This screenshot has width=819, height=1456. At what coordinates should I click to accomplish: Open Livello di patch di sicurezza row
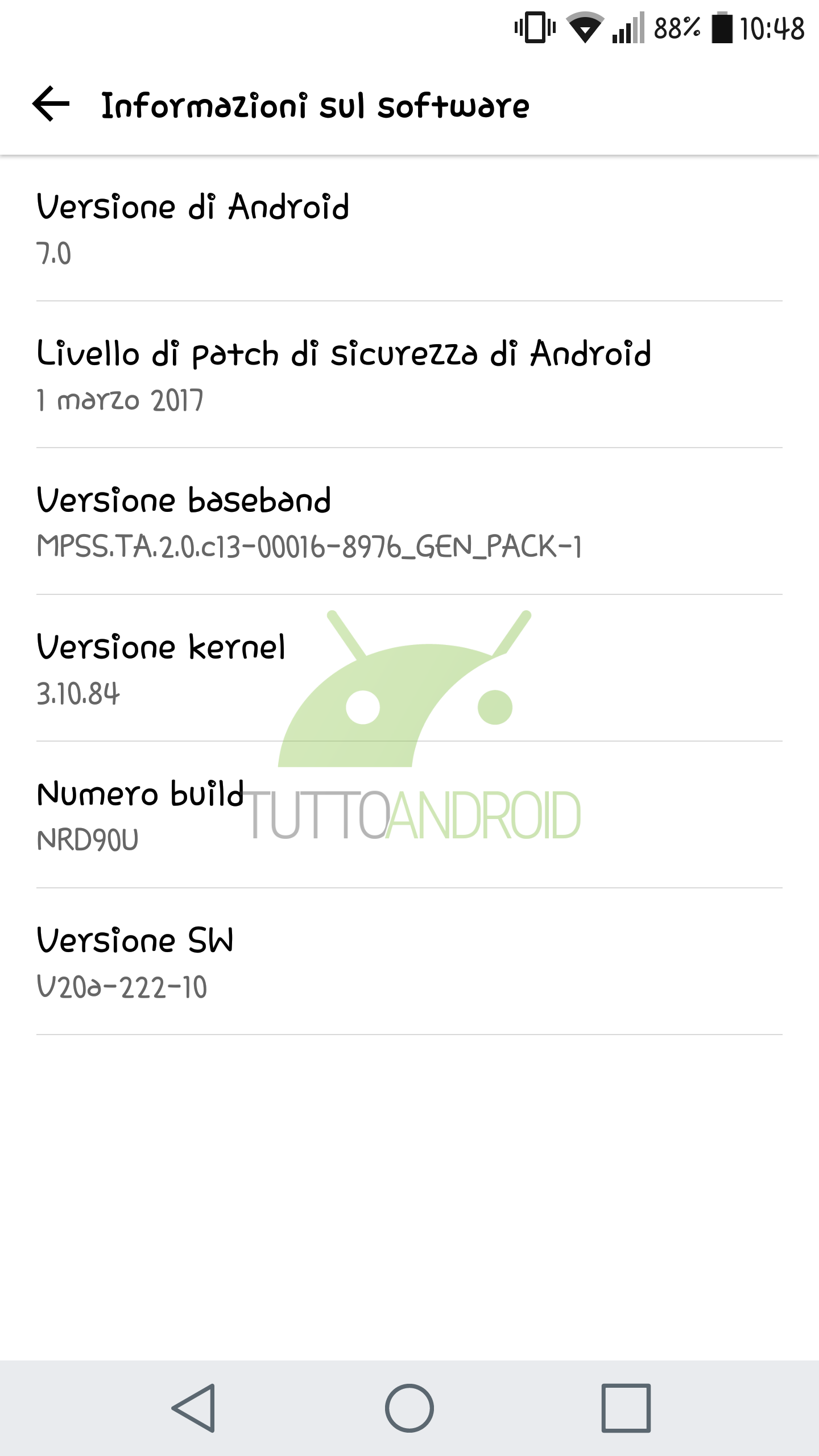pos(409,374)
